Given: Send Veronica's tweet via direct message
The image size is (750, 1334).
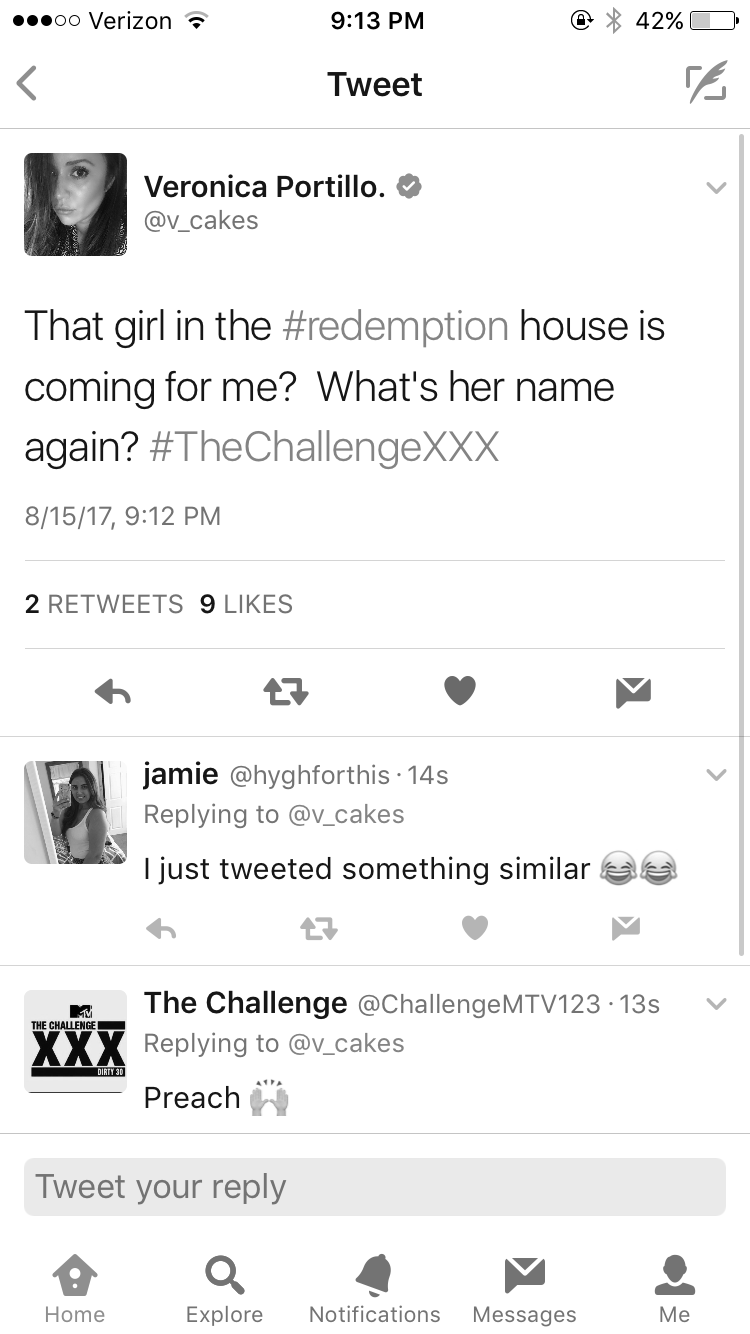Looking at the screenshot, I should [x=634, y=691].
